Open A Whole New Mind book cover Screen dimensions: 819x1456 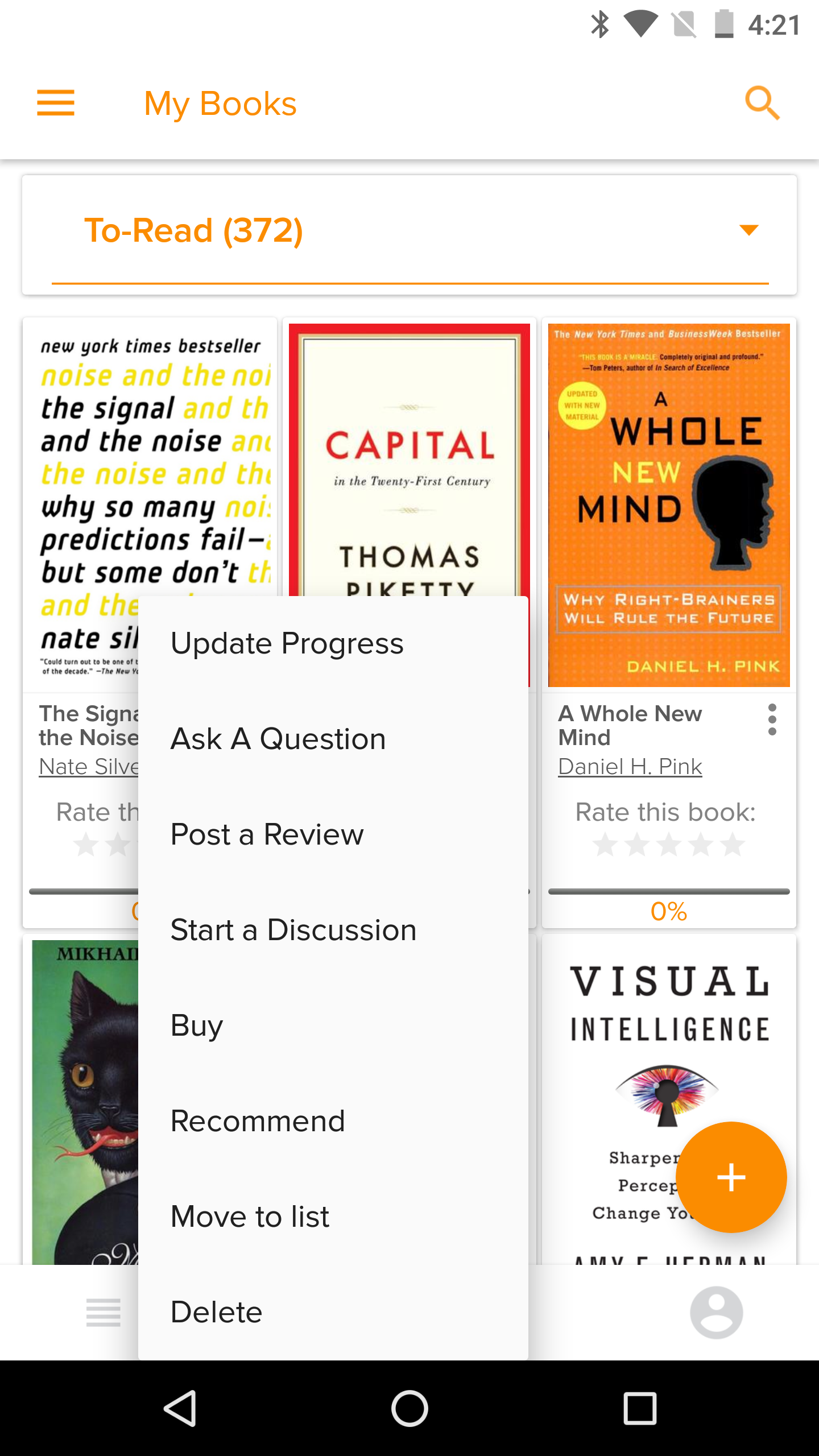point(669,505)
